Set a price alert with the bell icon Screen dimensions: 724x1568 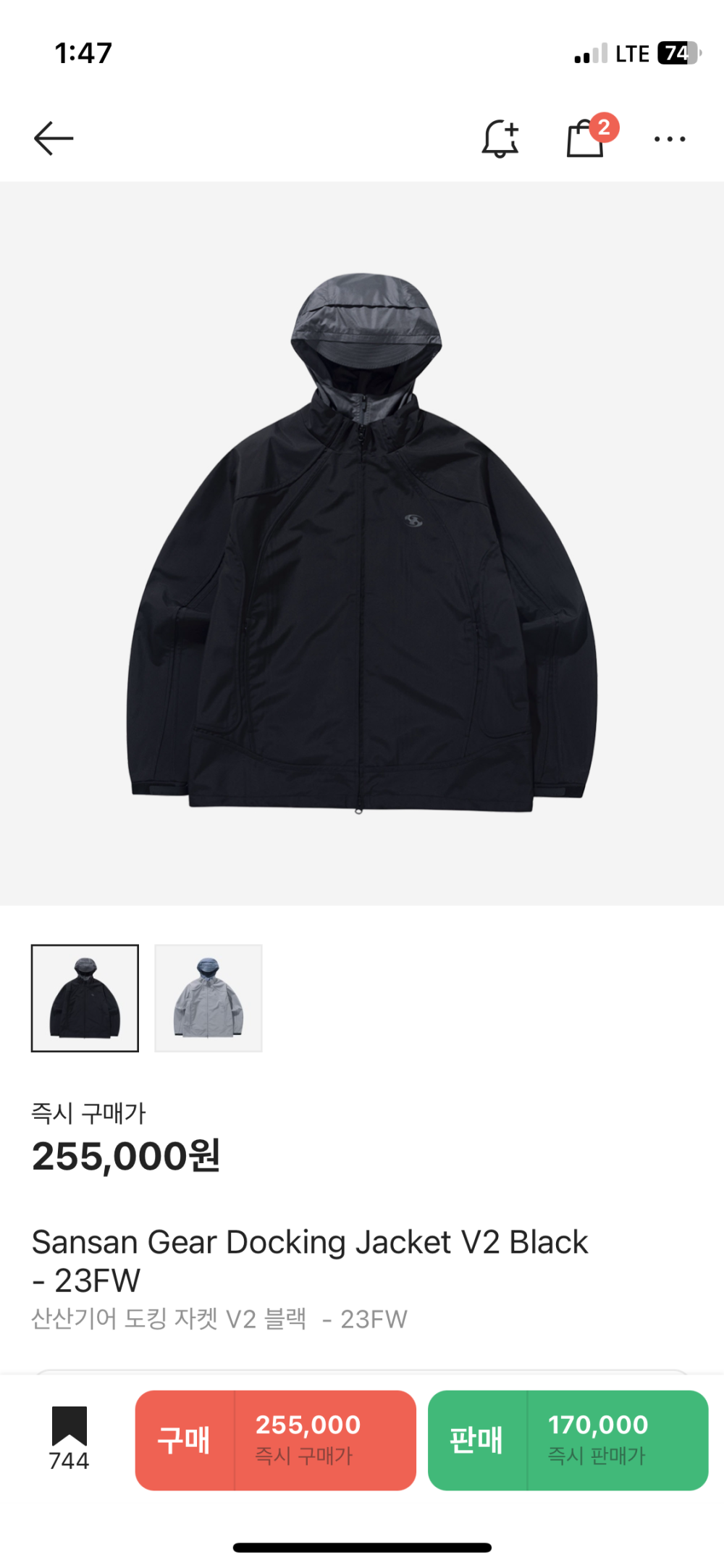pos(500,138)
